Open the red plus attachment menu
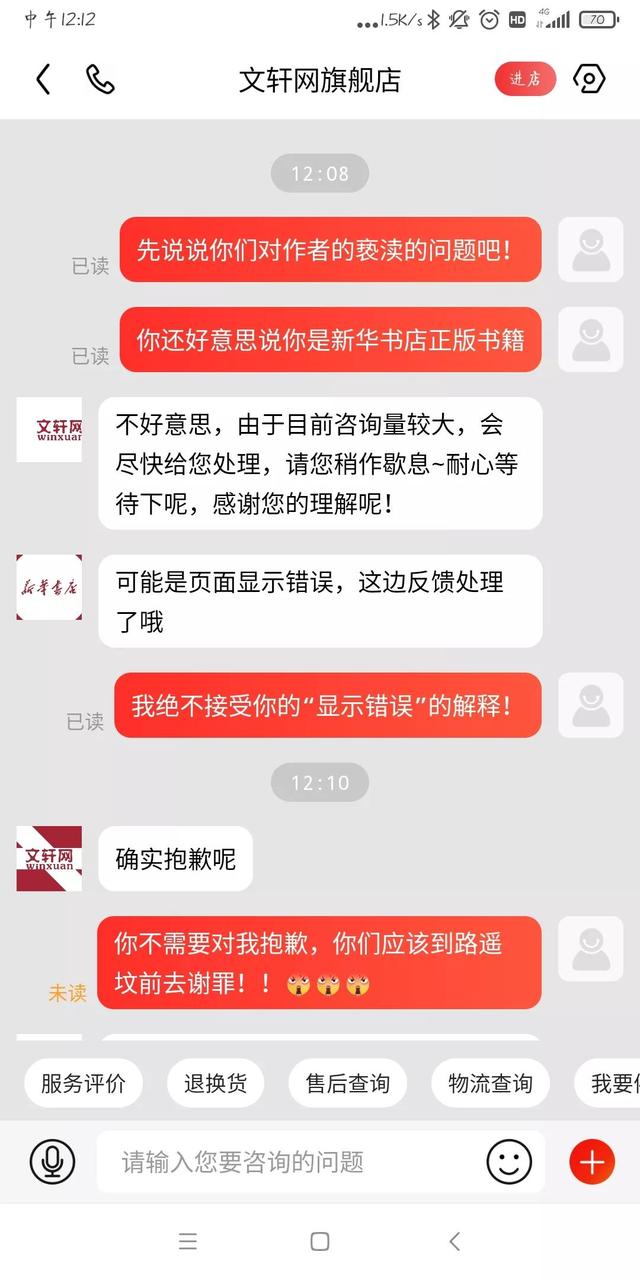The width and height of the screenshot is (640, 1280). click(x=592, y=1161)
